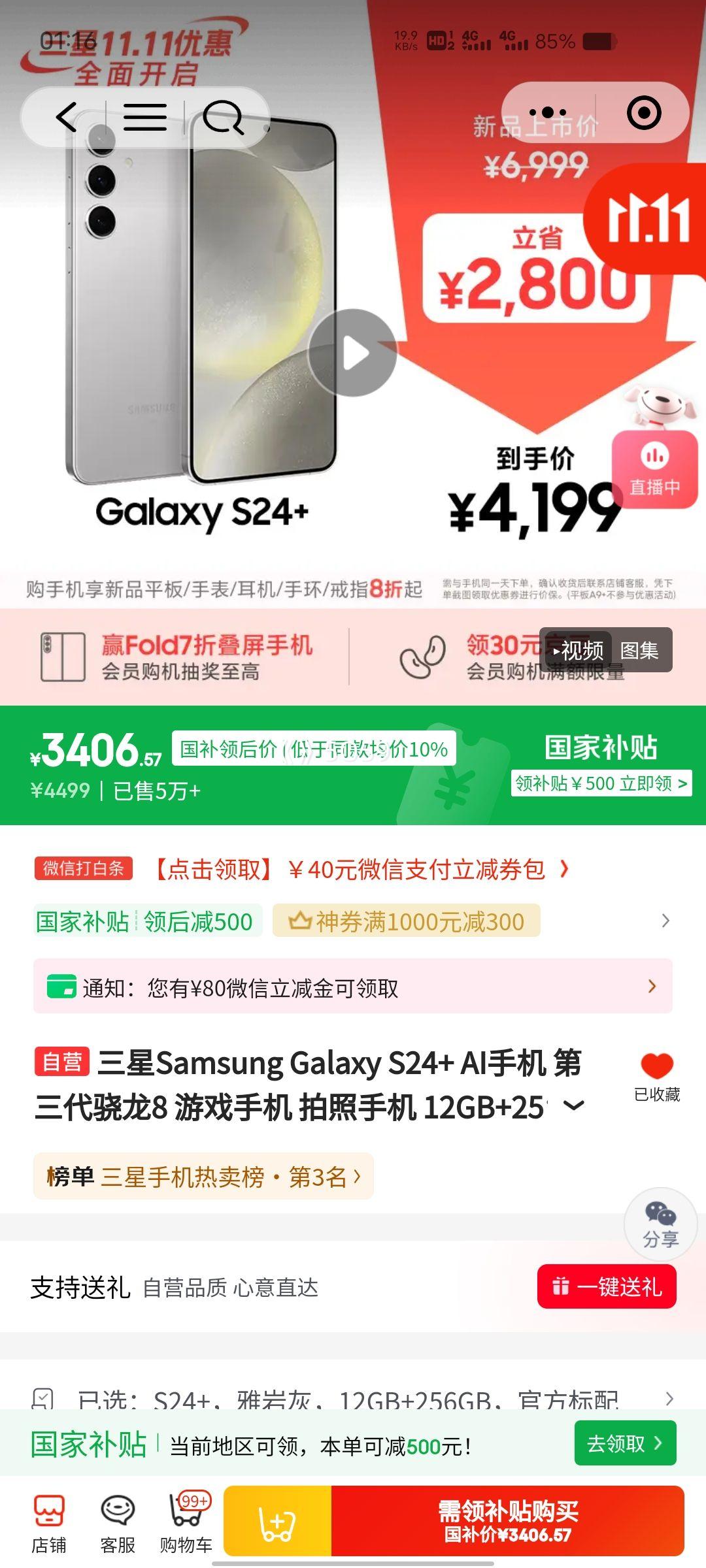
Task: Claim subsidy via 领补贴¥500 立即领
Action: [601, 783]
